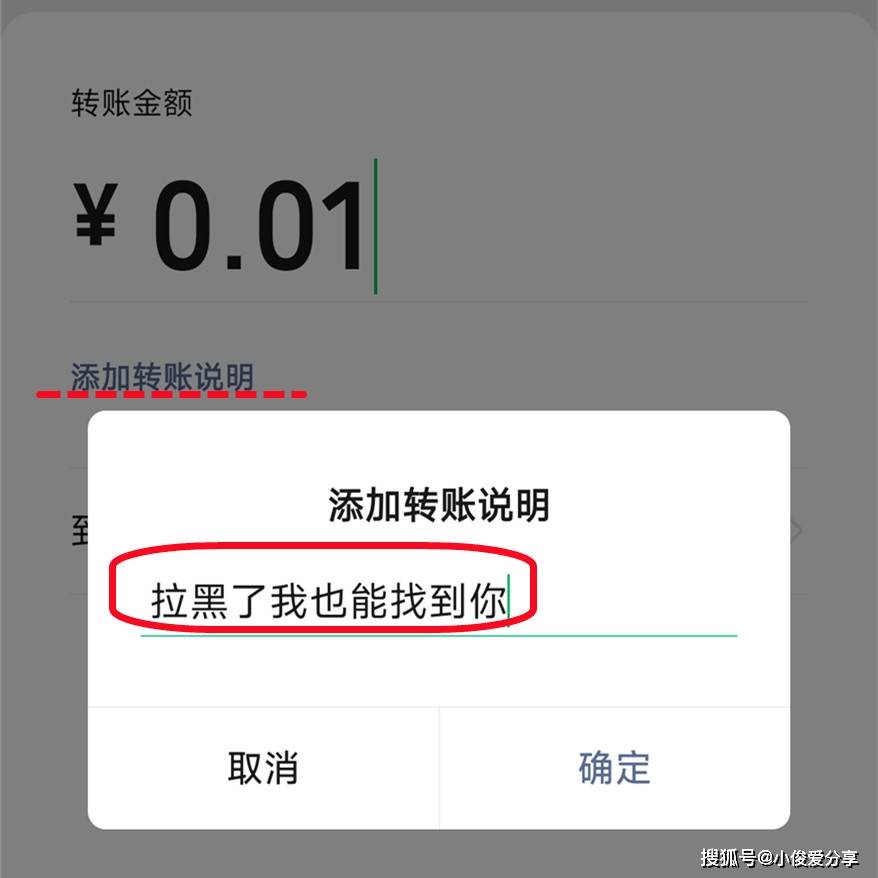Viewport: 878px width, 878px height.
Task: Confirm the note with 确定
Action: point(614,768)
